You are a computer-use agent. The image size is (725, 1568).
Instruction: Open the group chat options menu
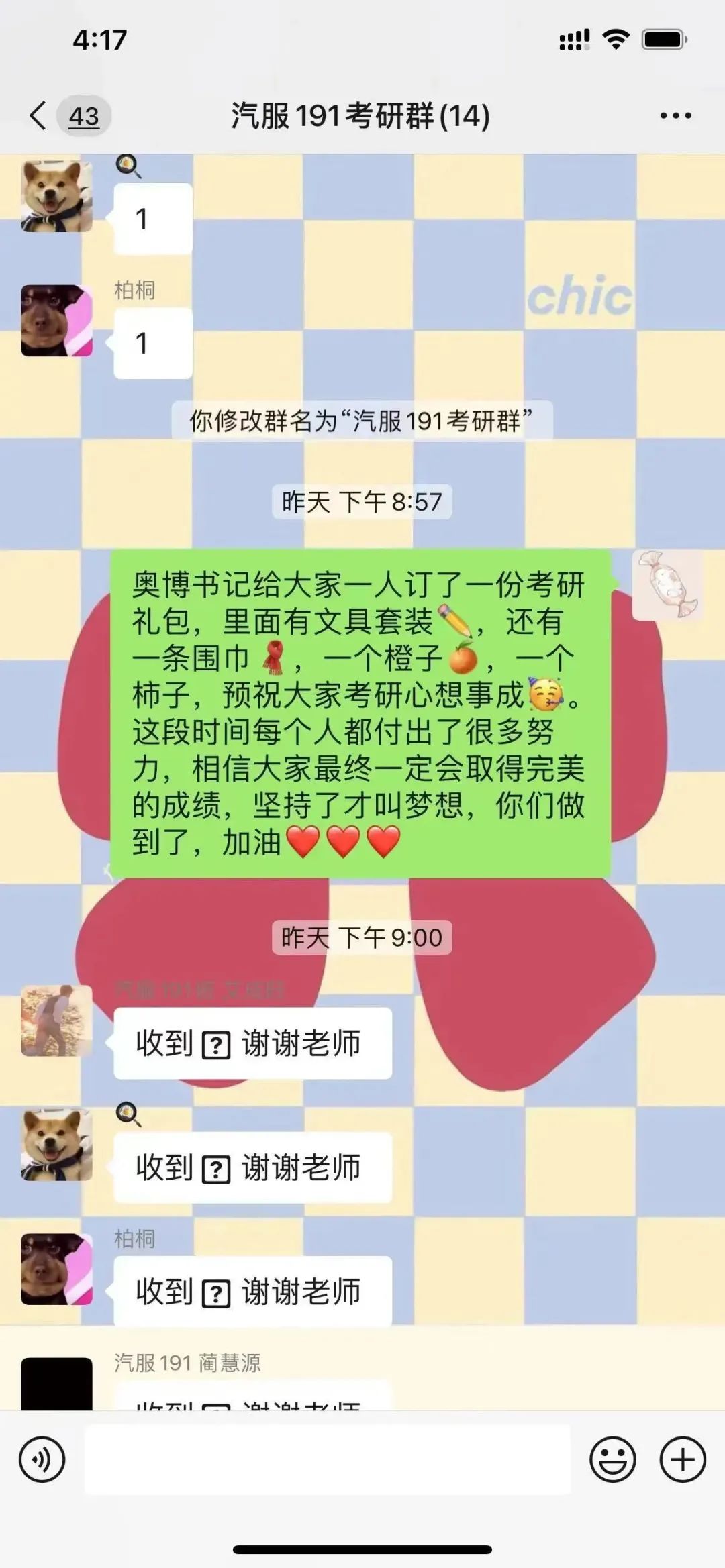point(675,115)
